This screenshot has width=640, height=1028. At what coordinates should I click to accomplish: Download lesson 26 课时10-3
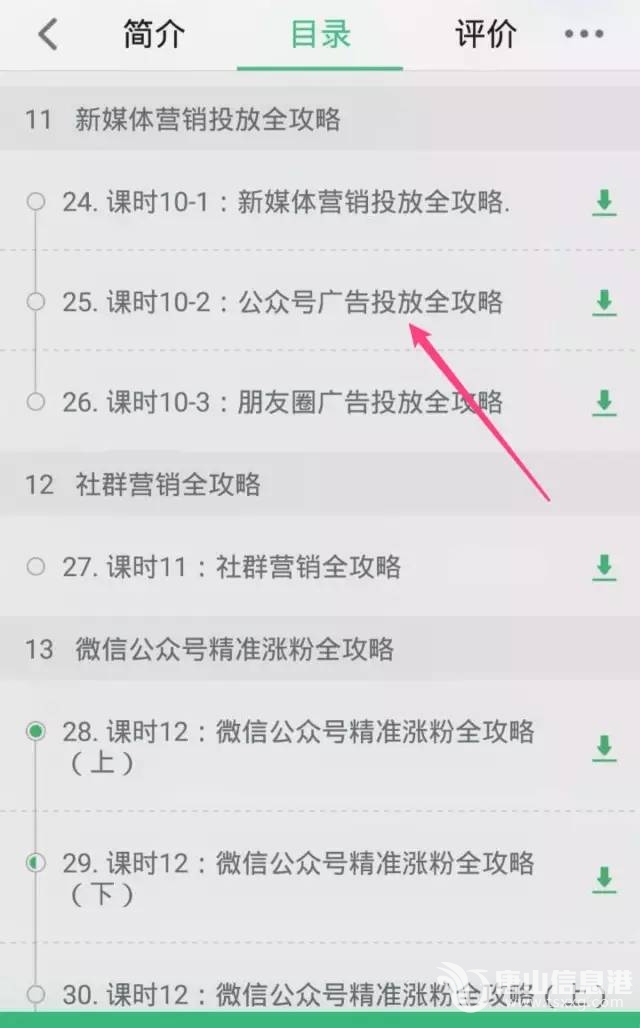[x=603, y=403]
